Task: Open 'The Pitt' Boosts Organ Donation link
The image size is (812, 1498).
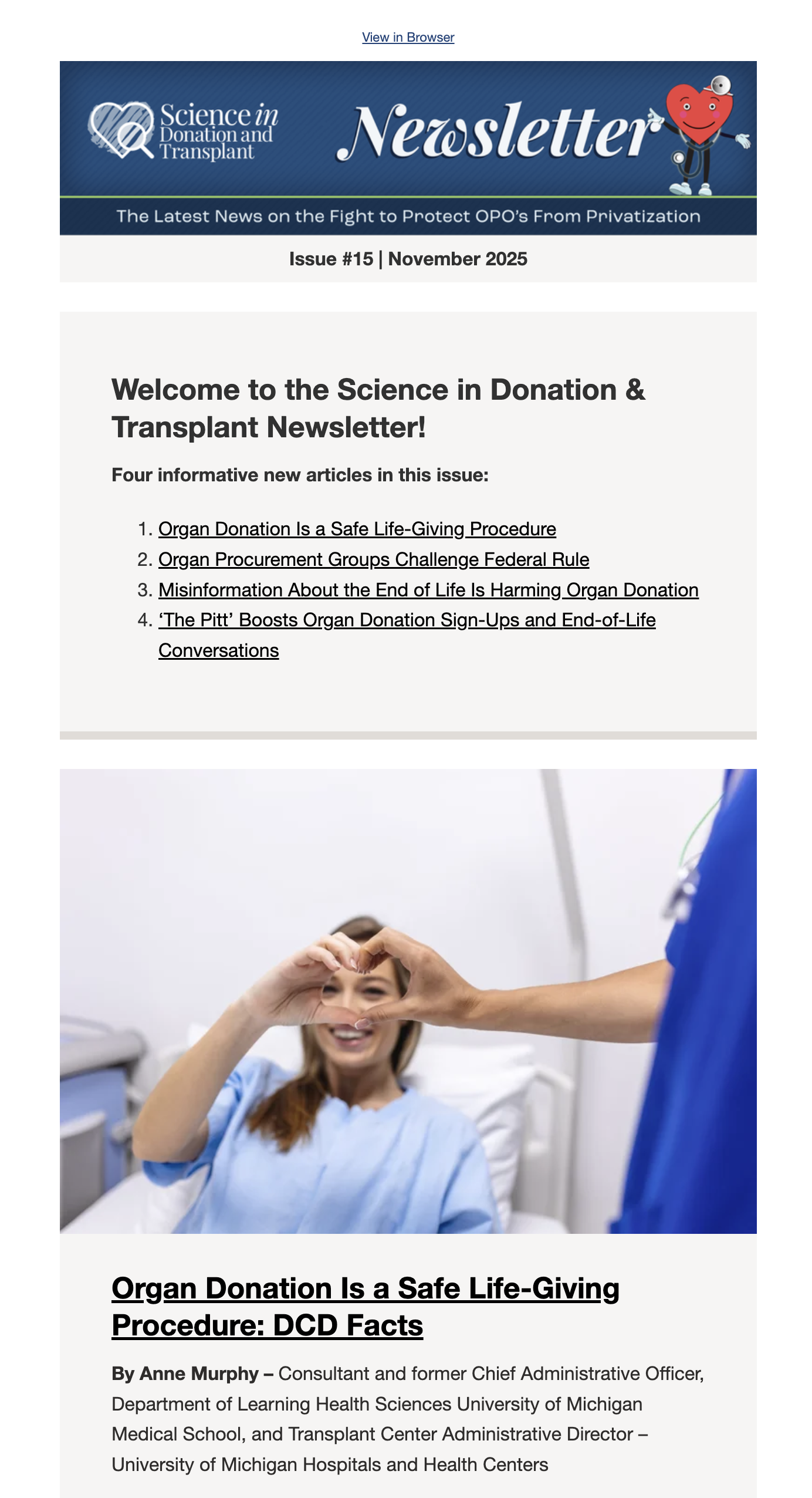Action: pyautogui.click(x=407, y=635)
